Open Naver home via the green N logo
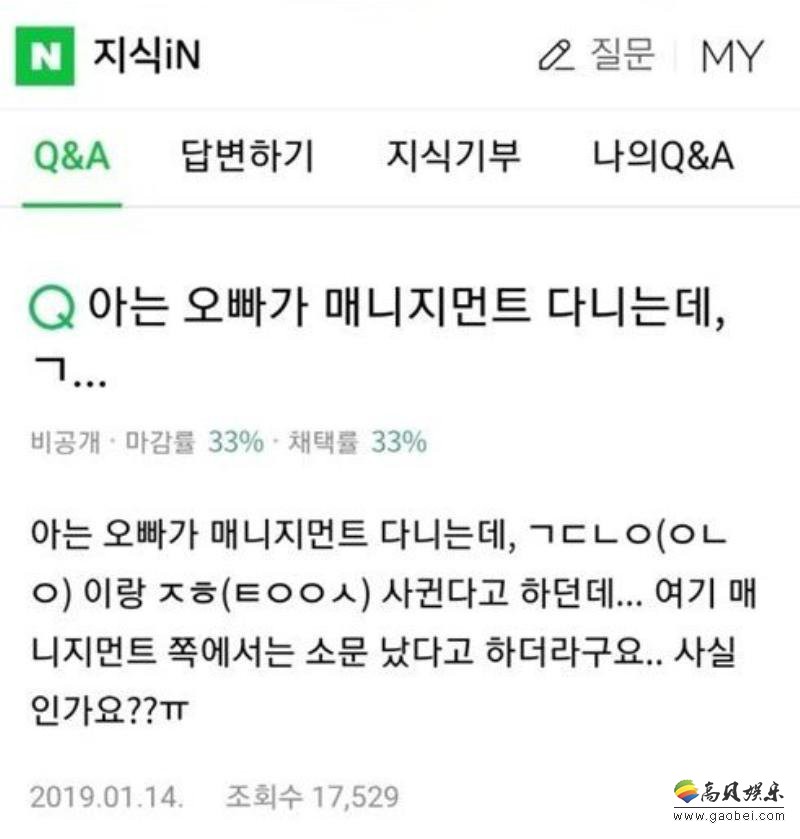The image size is (800, 839). click(43, 55)
